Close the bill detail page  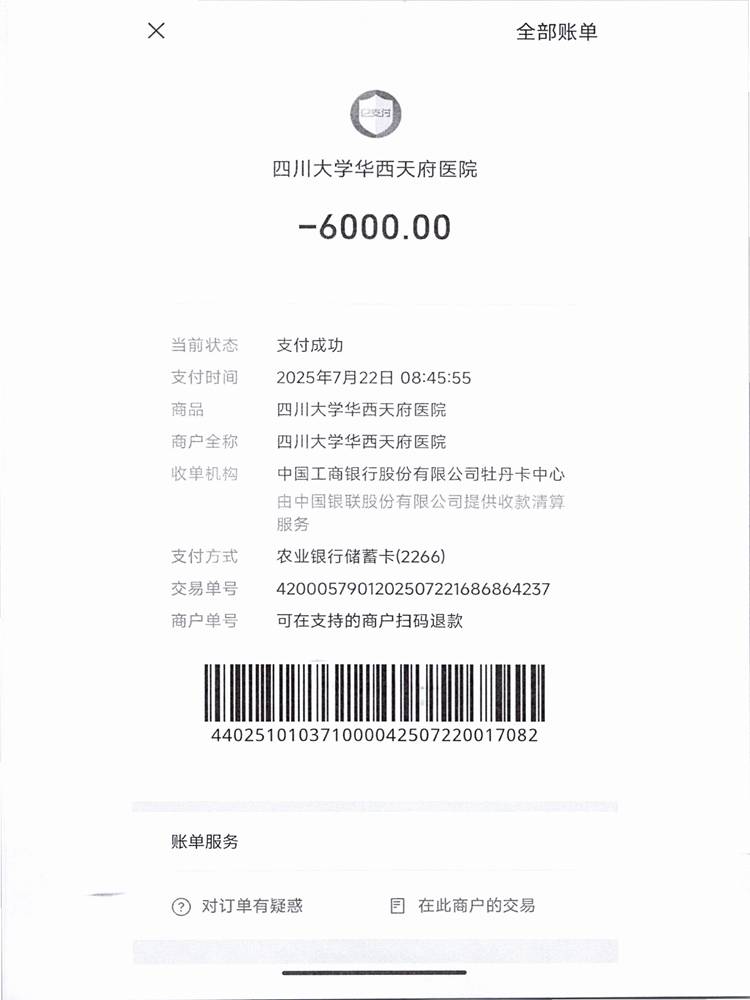156,31
